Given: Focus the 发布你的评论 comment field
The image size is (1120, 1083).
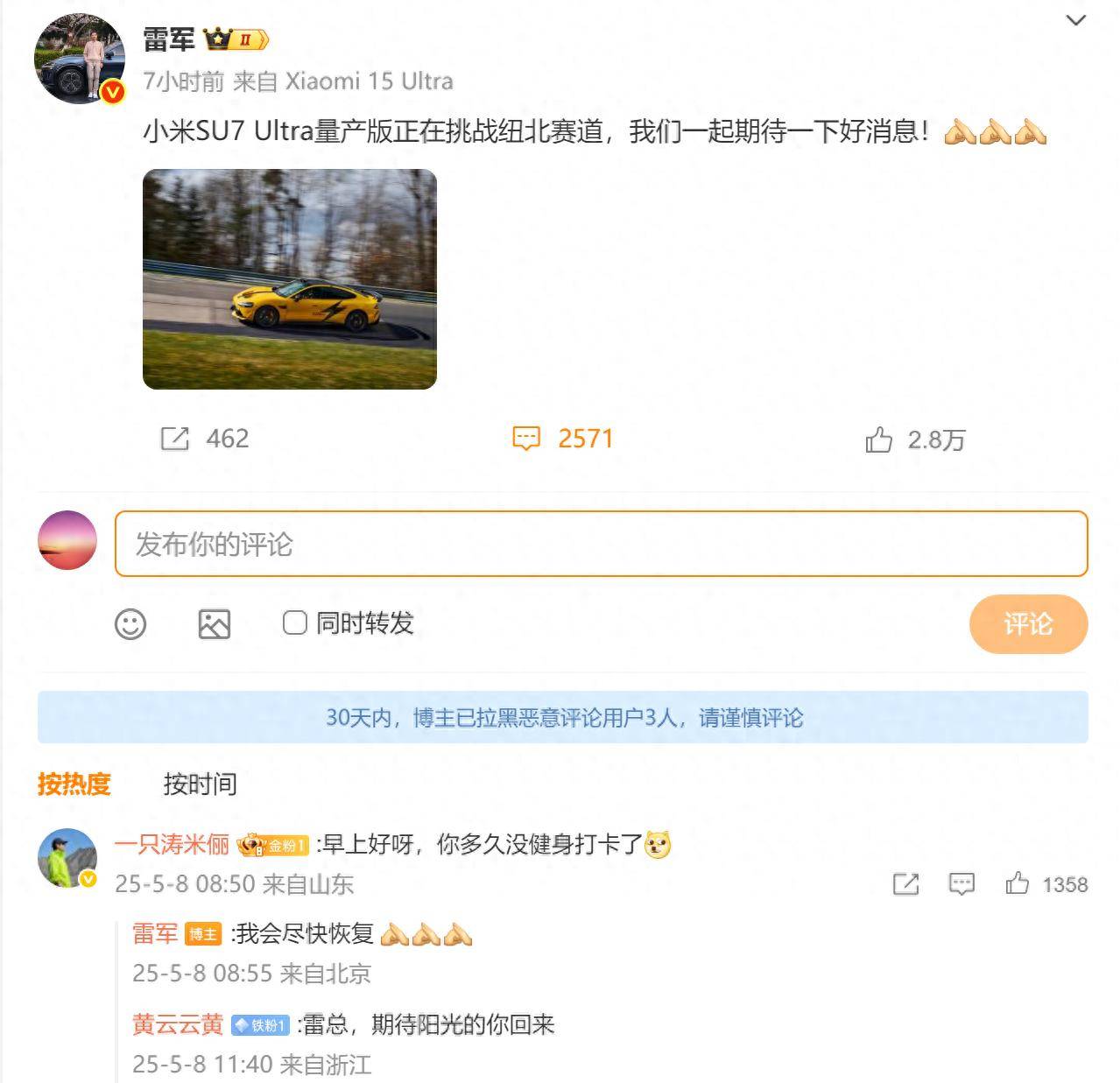Looking at the screenshot, I should tap(601, 544).
